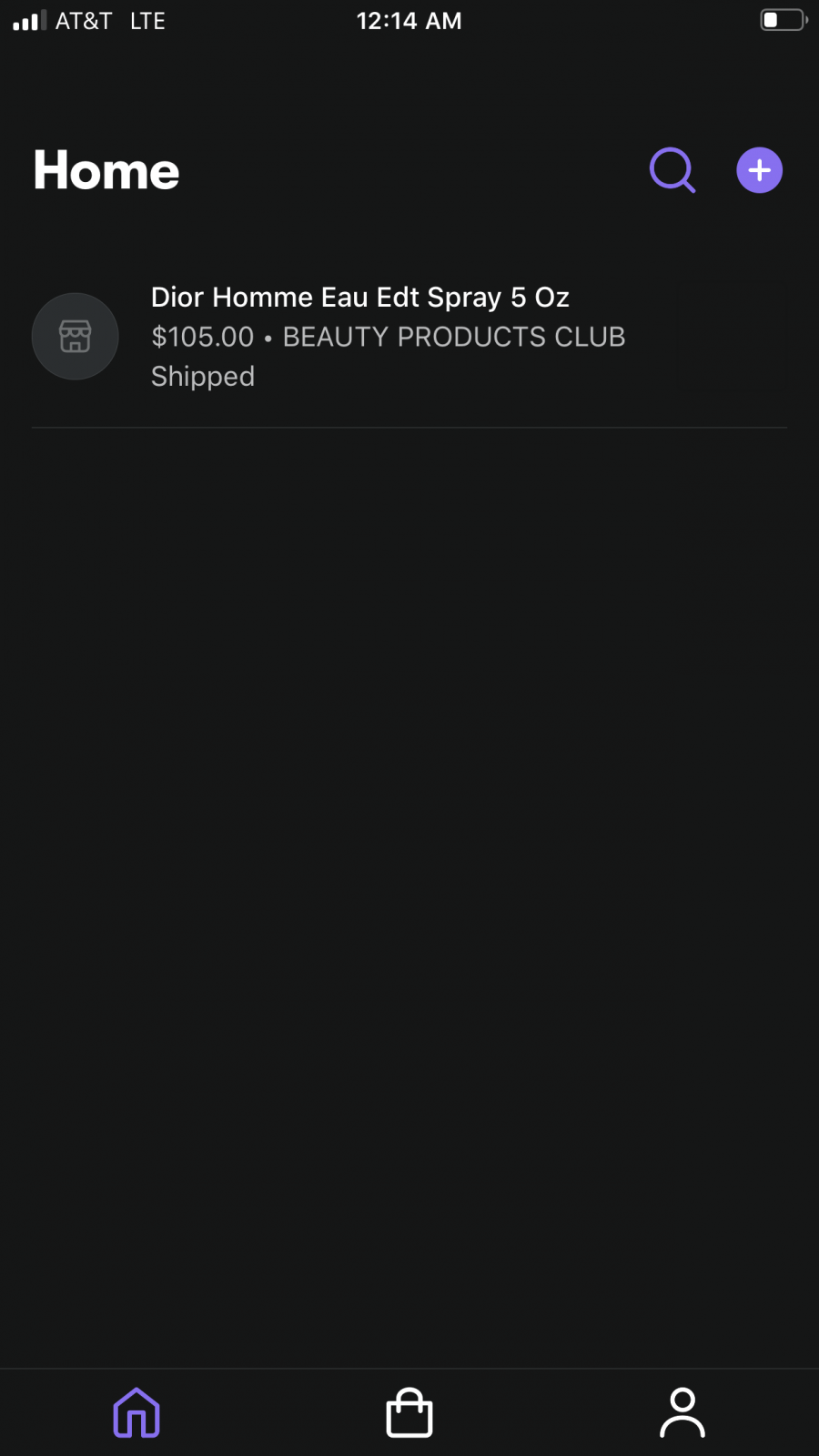Open the Dior Homme Eau Edt Spray order
The image size is (819, 1456).
(388, 336)
